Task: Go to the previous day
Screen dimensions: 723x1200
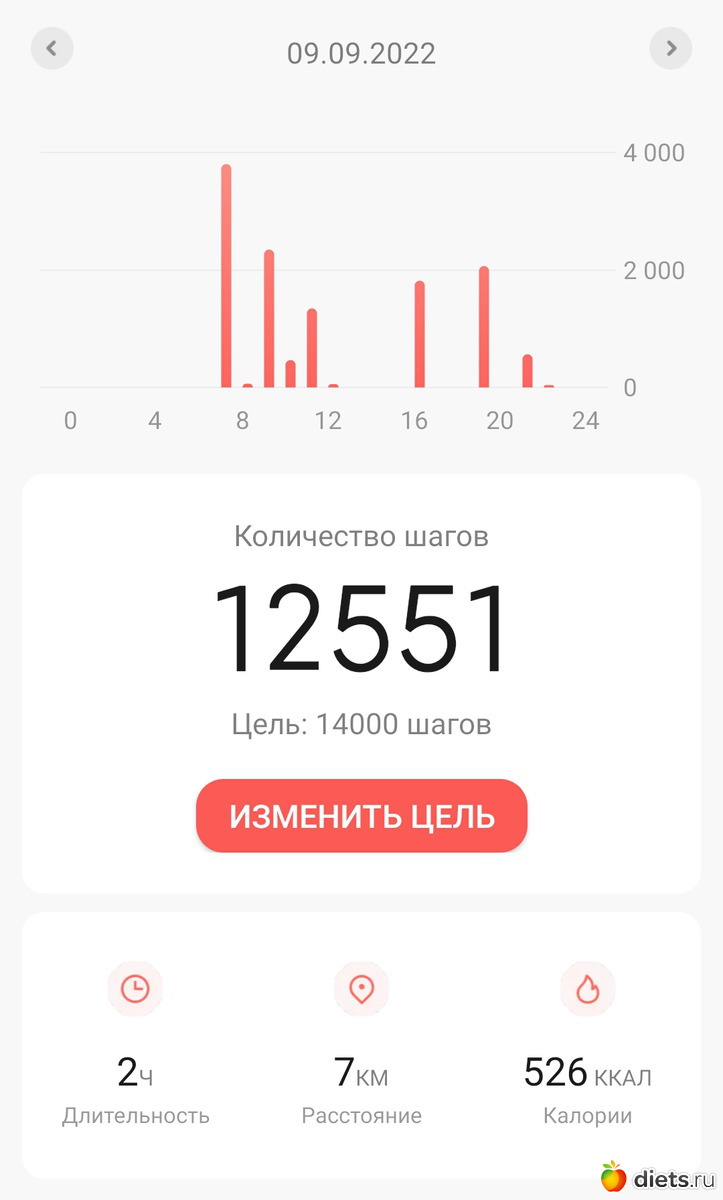Action: 52,48
